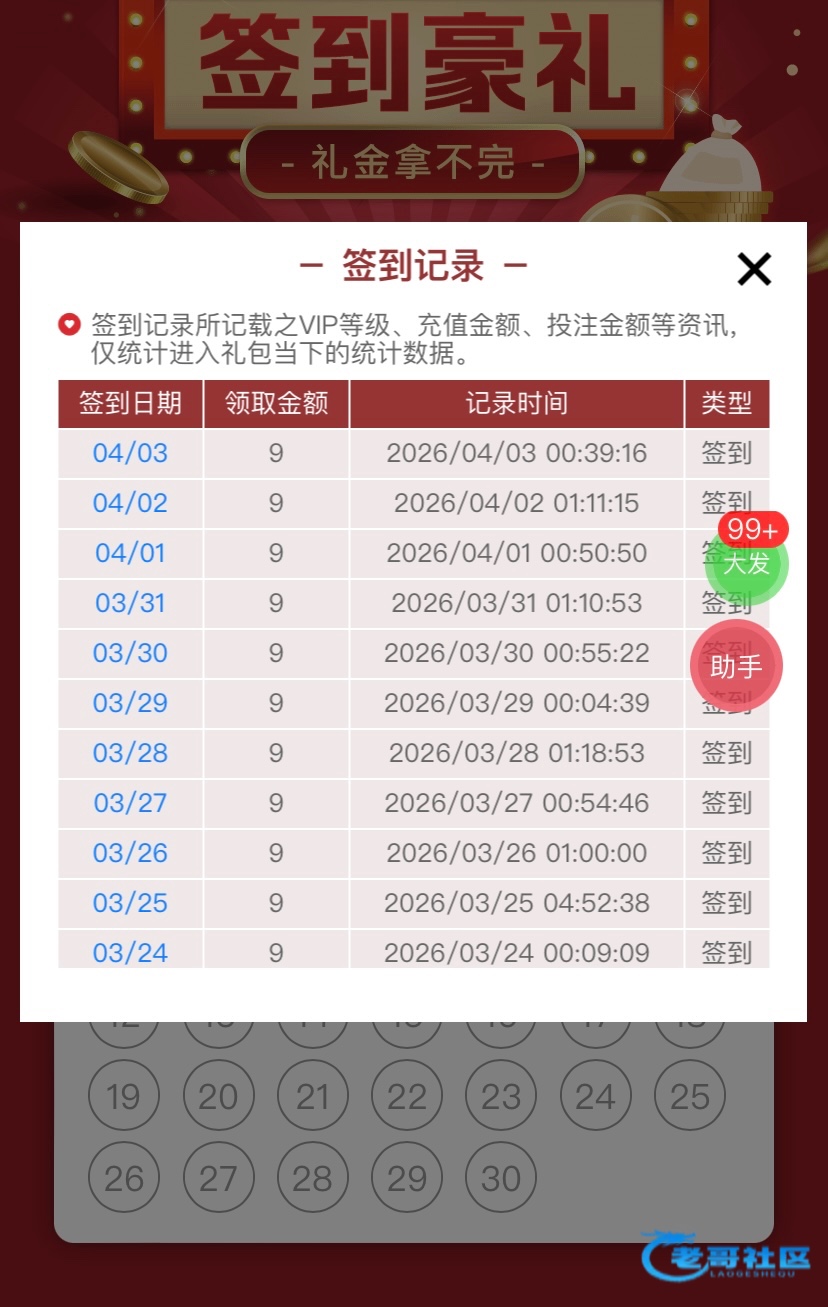View the 04/01 sign-in entry
This screenshot has height=1307, width=828.
tap(130, 553)
